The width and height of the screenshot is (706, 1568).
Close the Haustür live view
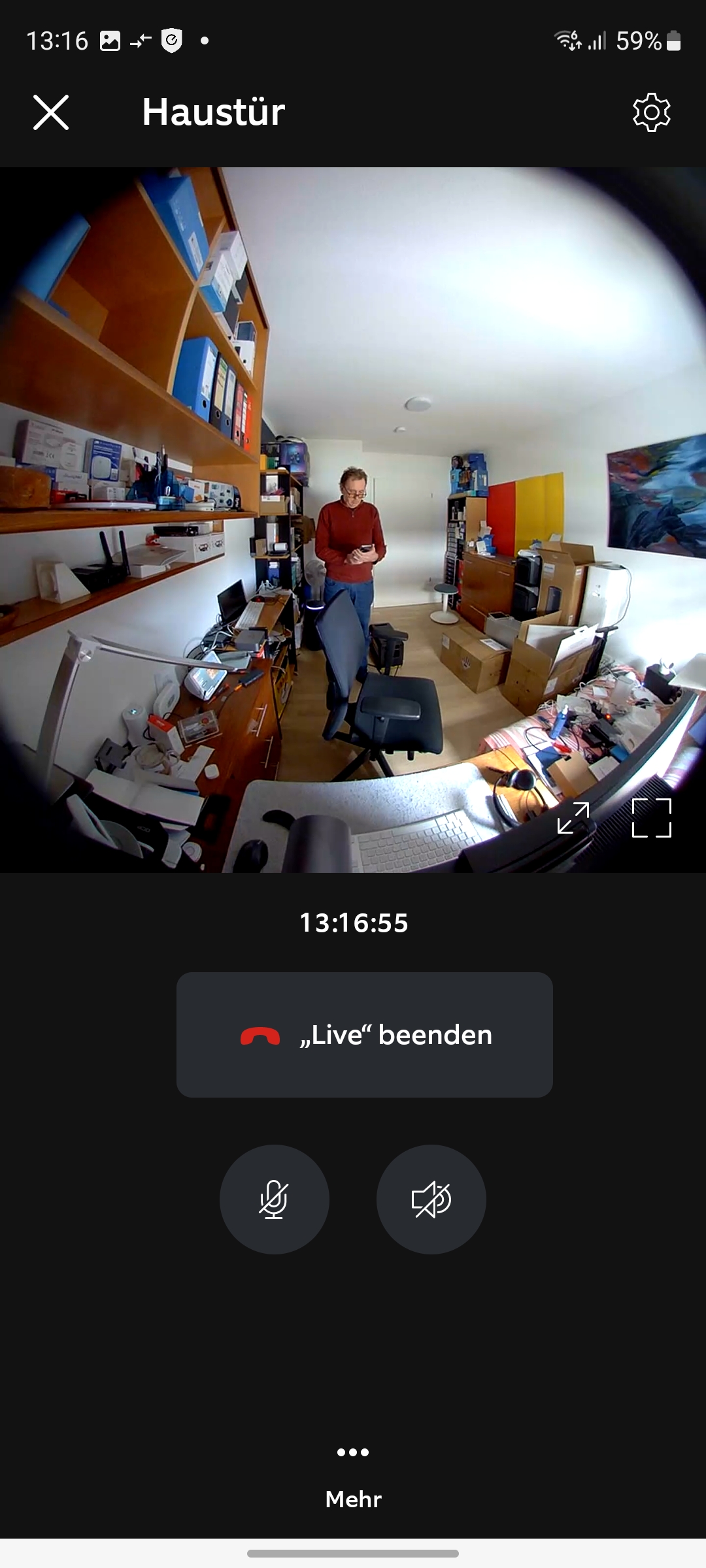[x=51, y=112]
